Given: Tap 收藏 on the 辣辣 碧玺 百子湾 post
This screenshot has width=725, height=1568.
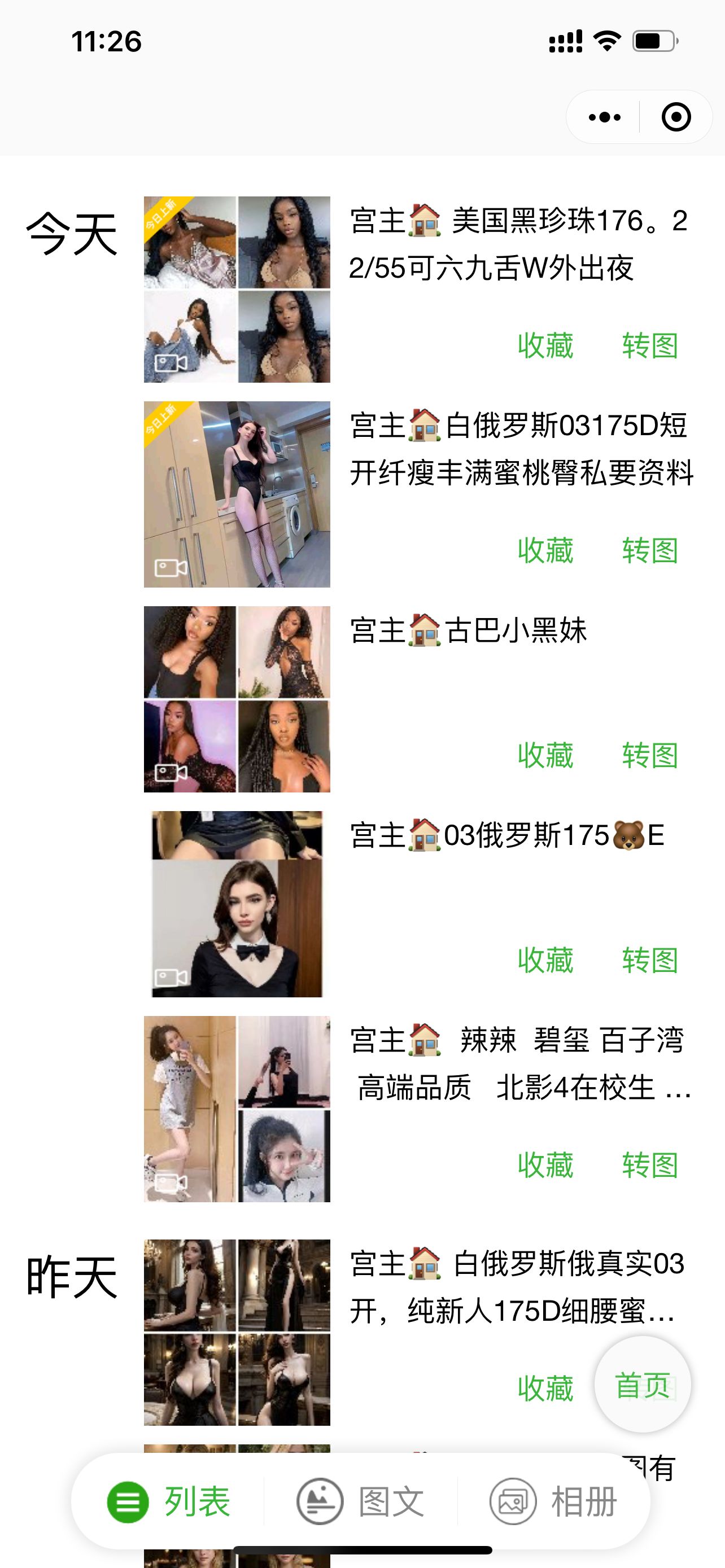Looking at the screenshot, I should [x=545, y=1165].
